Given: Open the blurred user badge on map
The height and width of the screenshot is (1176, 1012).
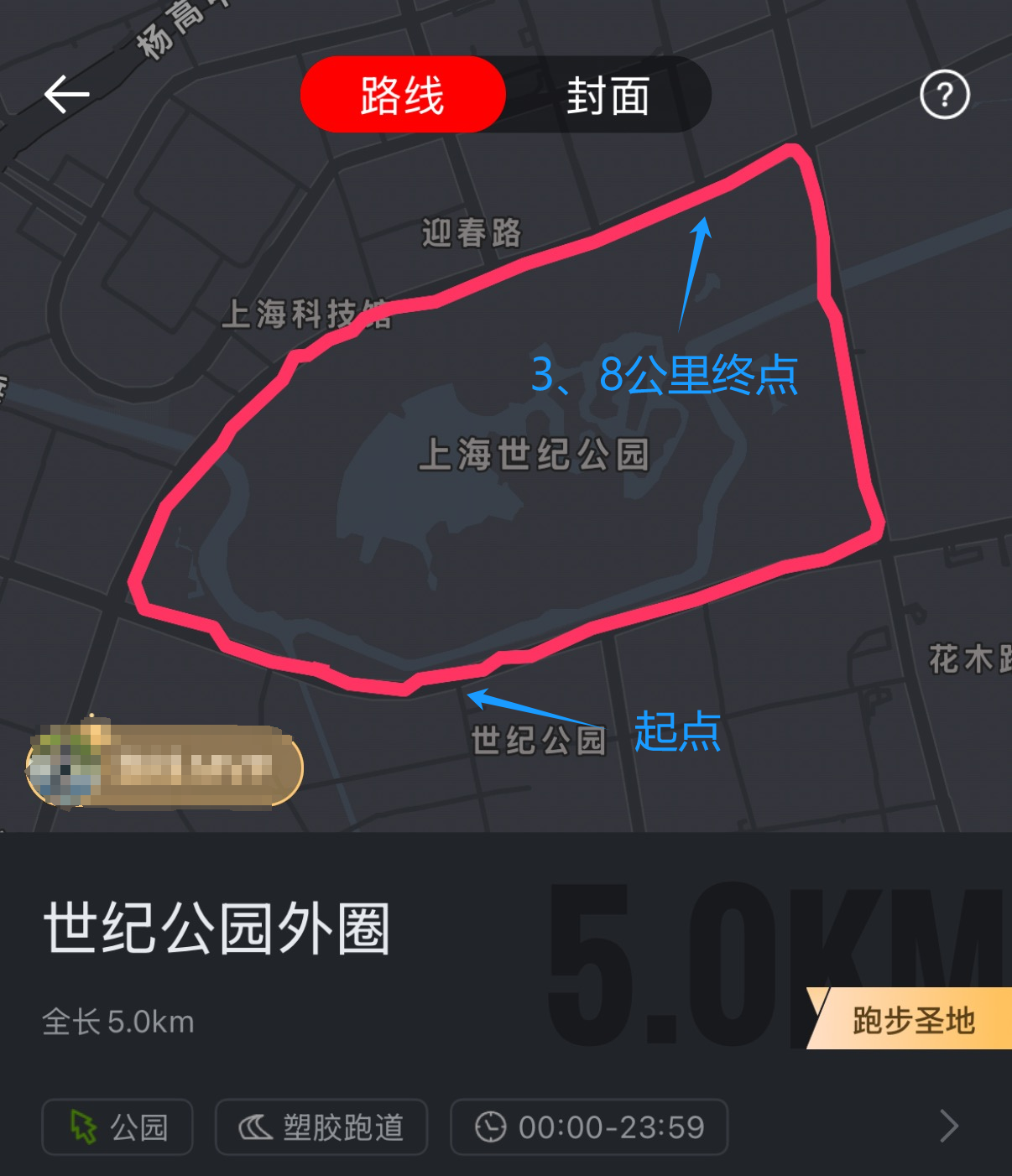Looking at the screenshot, I should coord(164,766).
